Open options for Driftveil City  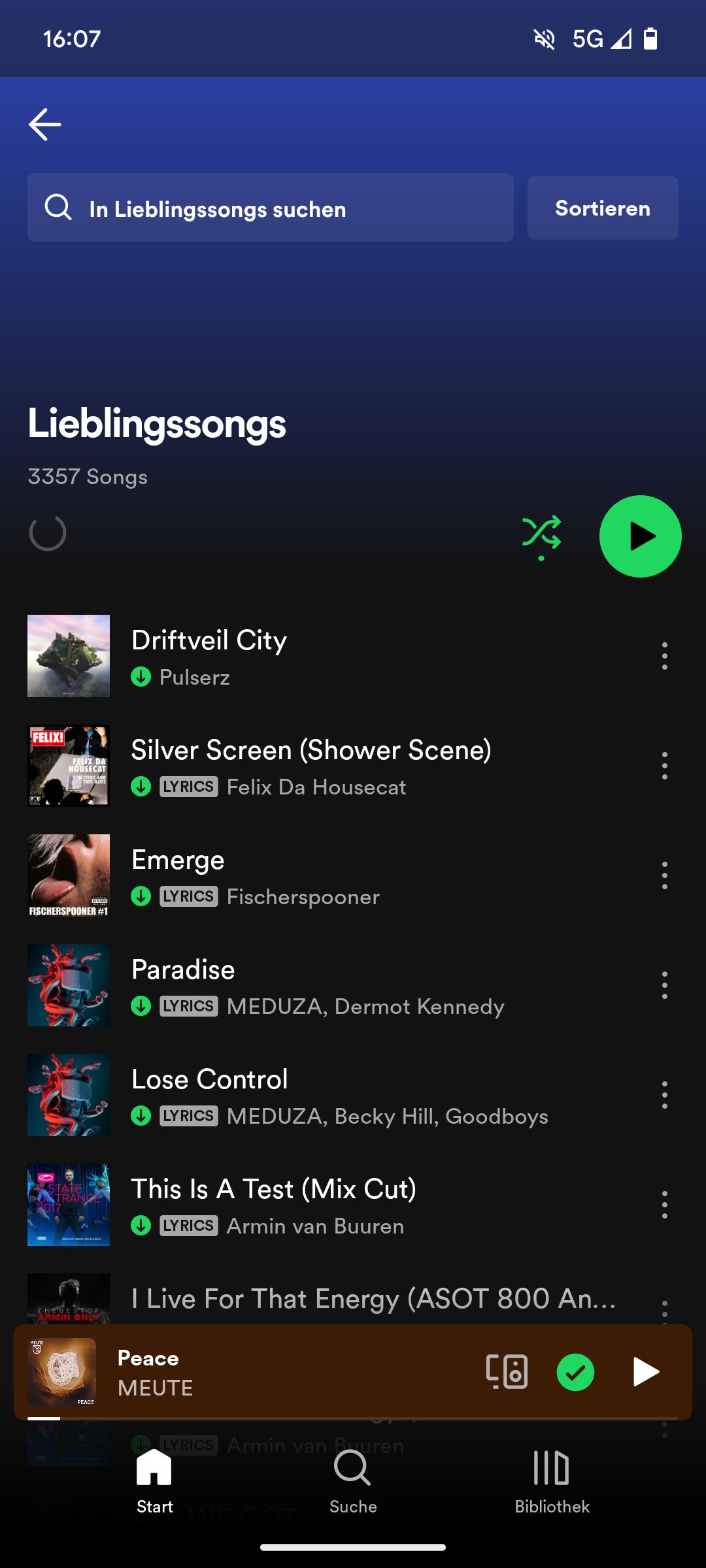pos(664,656)
